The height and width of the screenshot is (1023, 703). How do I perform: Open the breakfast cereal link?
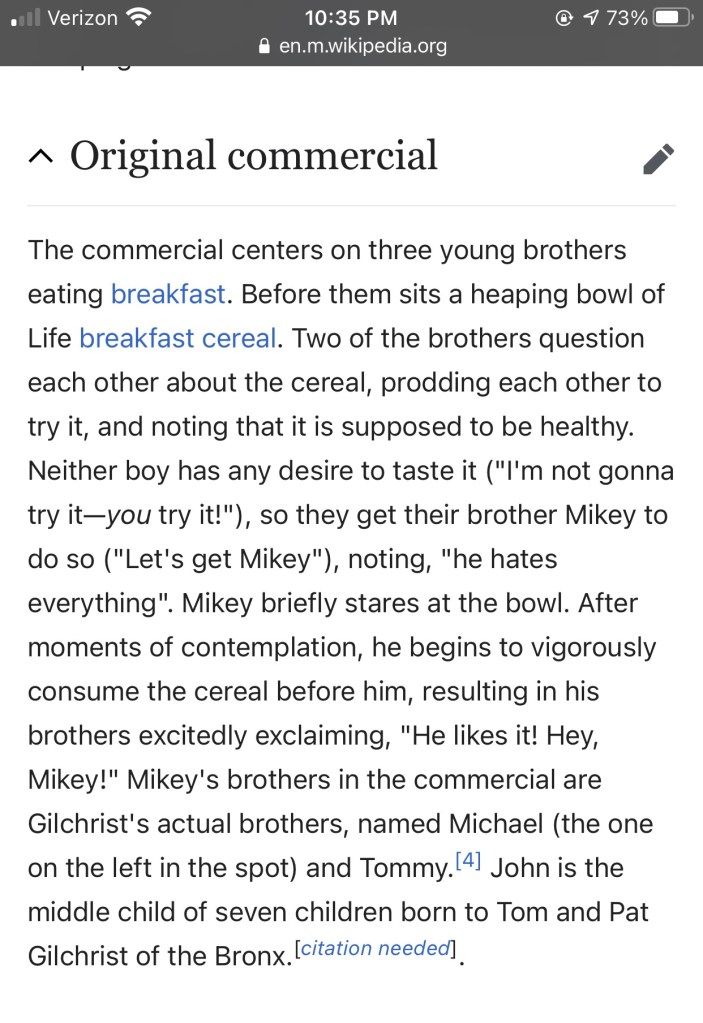177,338
